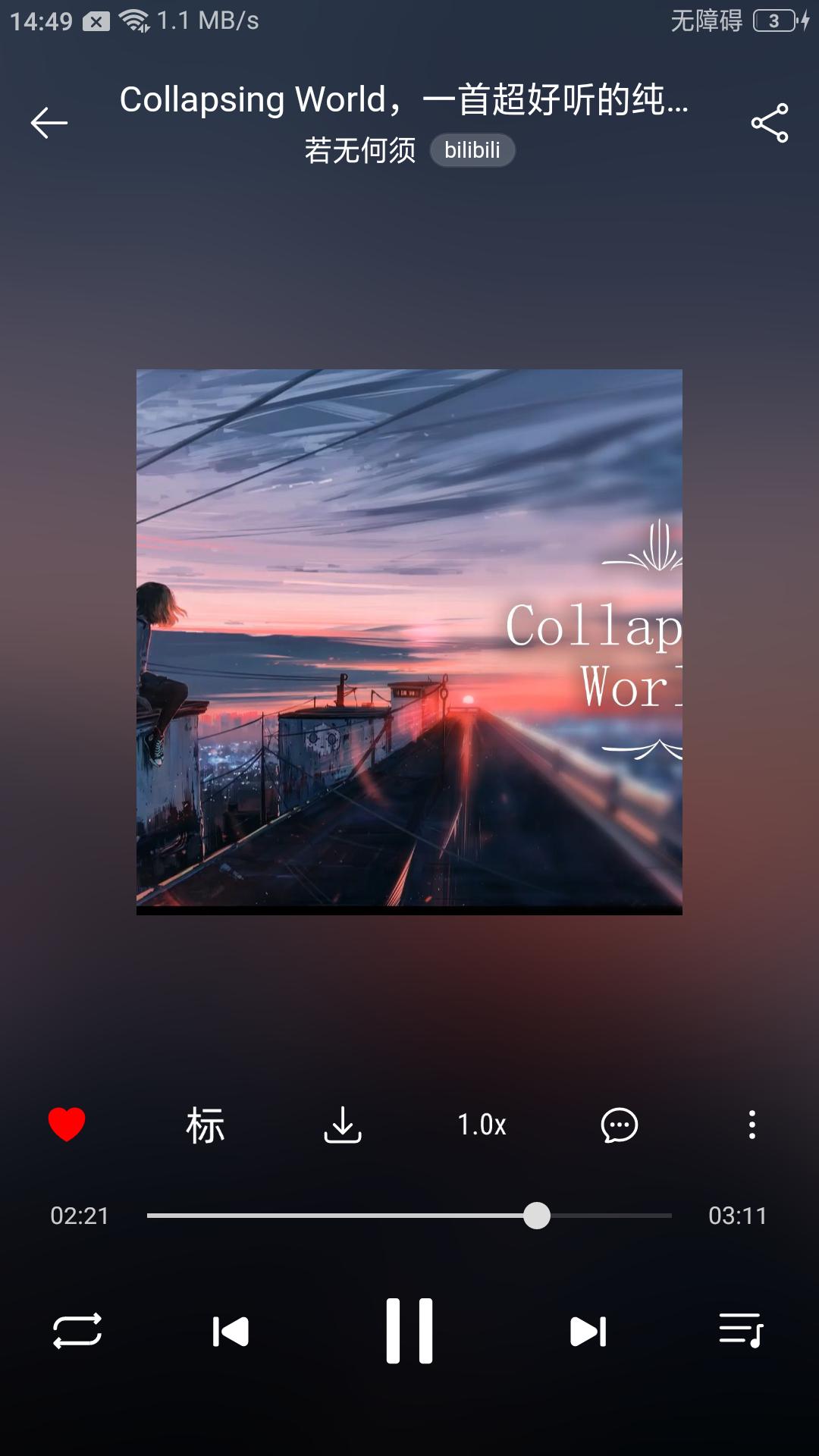
Task: Switch the repeat loop mode
Action: (77, 1331)
